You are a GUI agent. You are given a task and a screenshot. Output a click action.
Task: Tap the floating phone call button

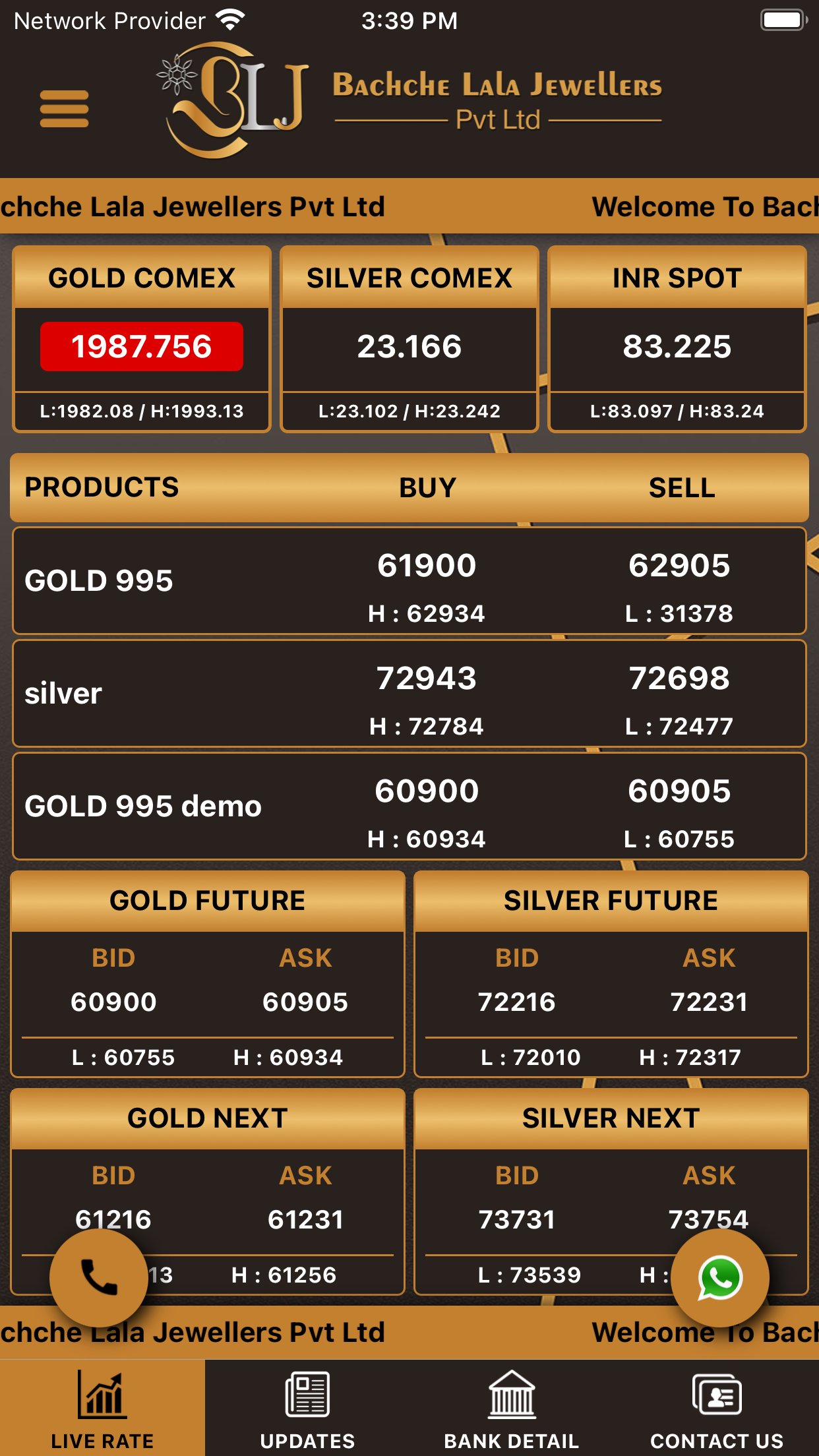coord(99,1277)
